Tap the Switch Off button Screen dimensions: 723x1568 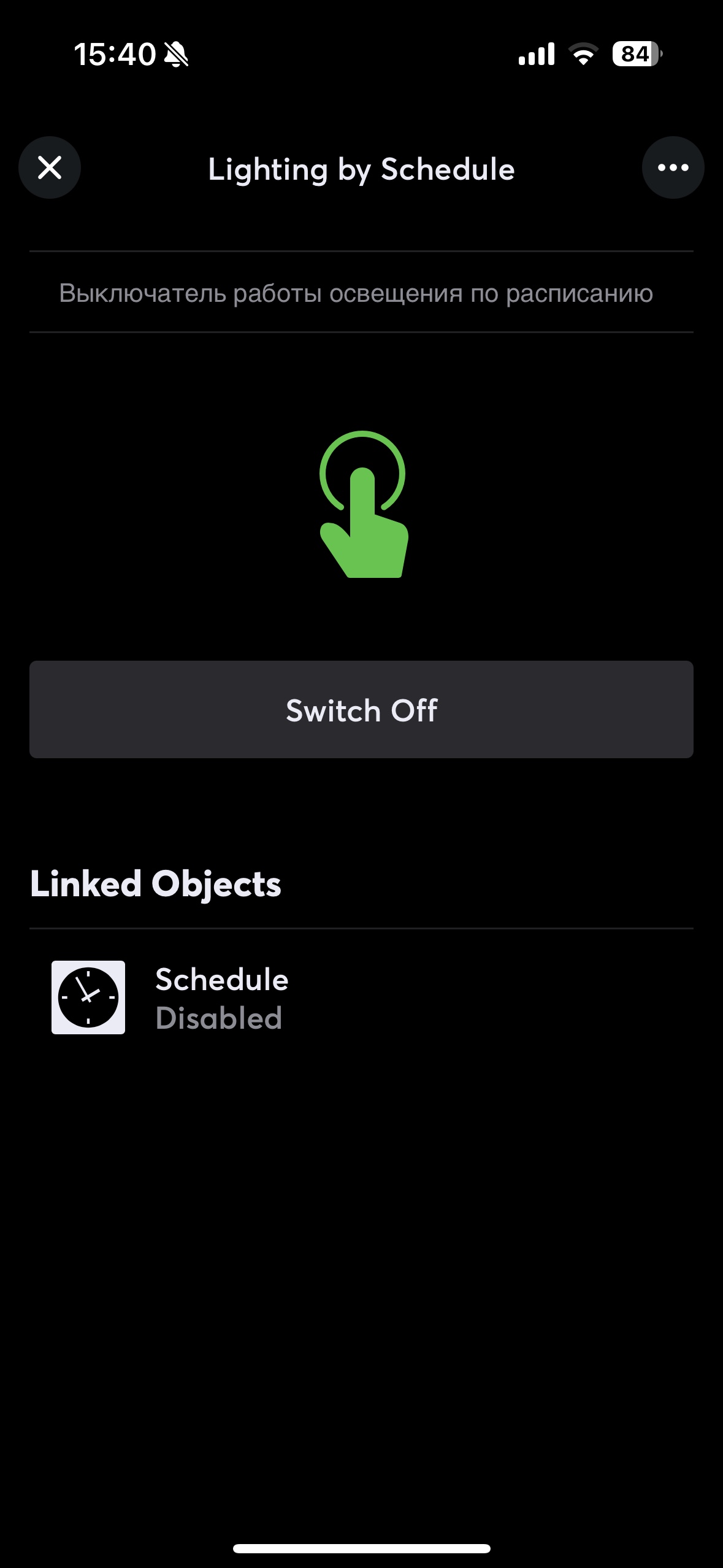point(361,710)
